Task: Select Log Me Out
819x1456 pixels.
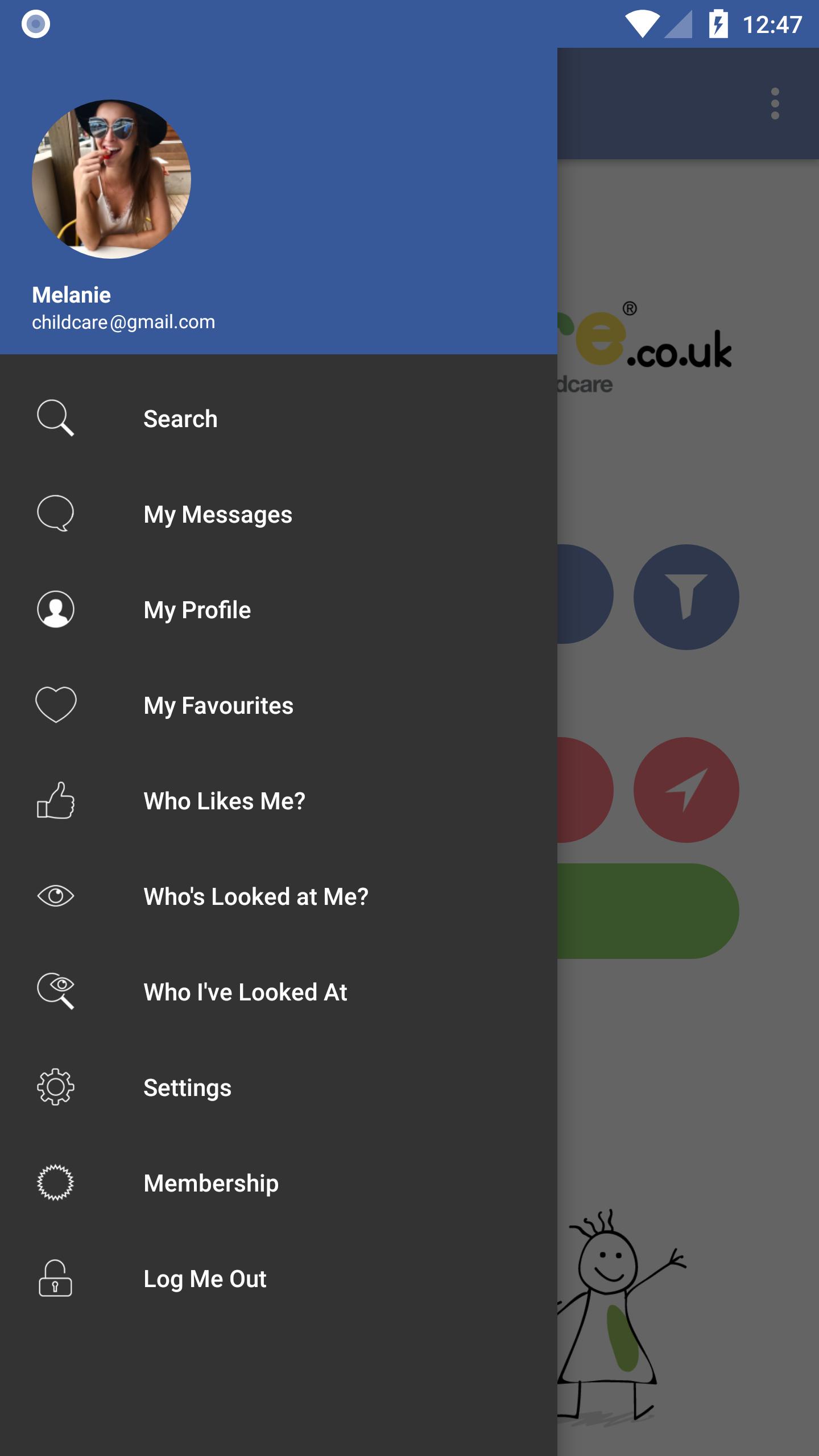Action: (x=279, y=1279)
